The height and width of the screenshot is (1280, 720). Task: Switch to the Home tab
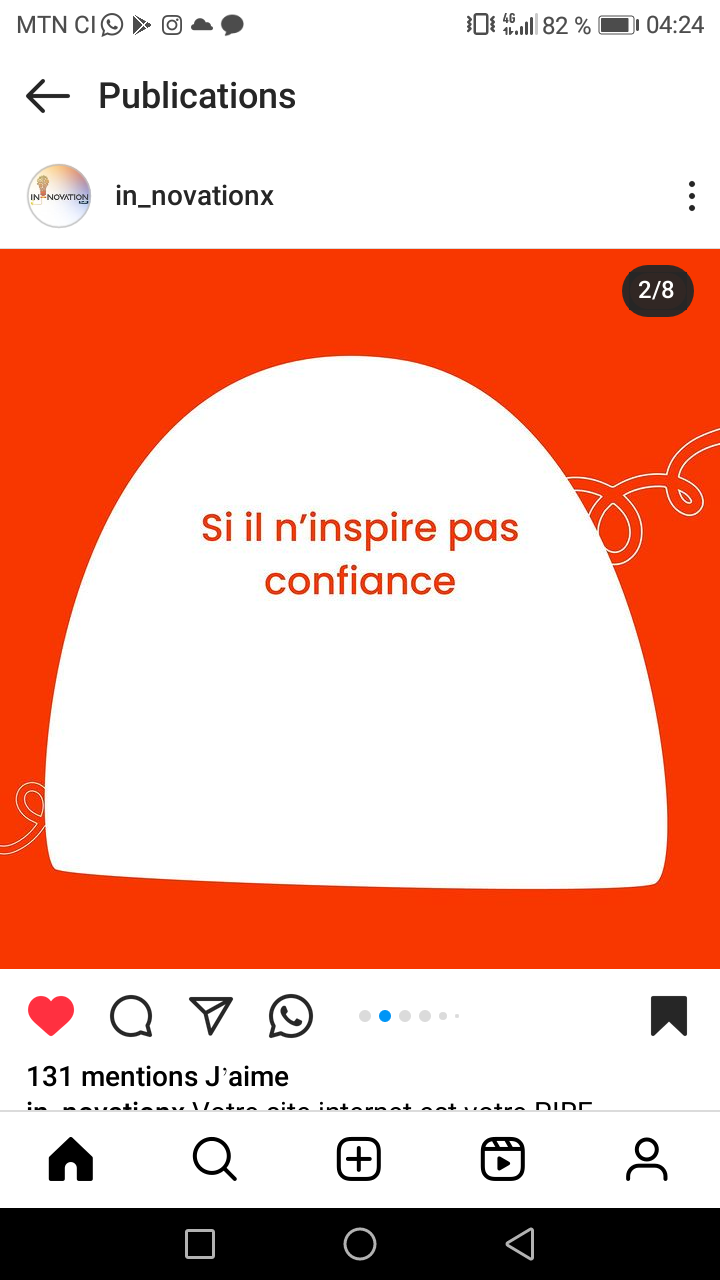71,1160
